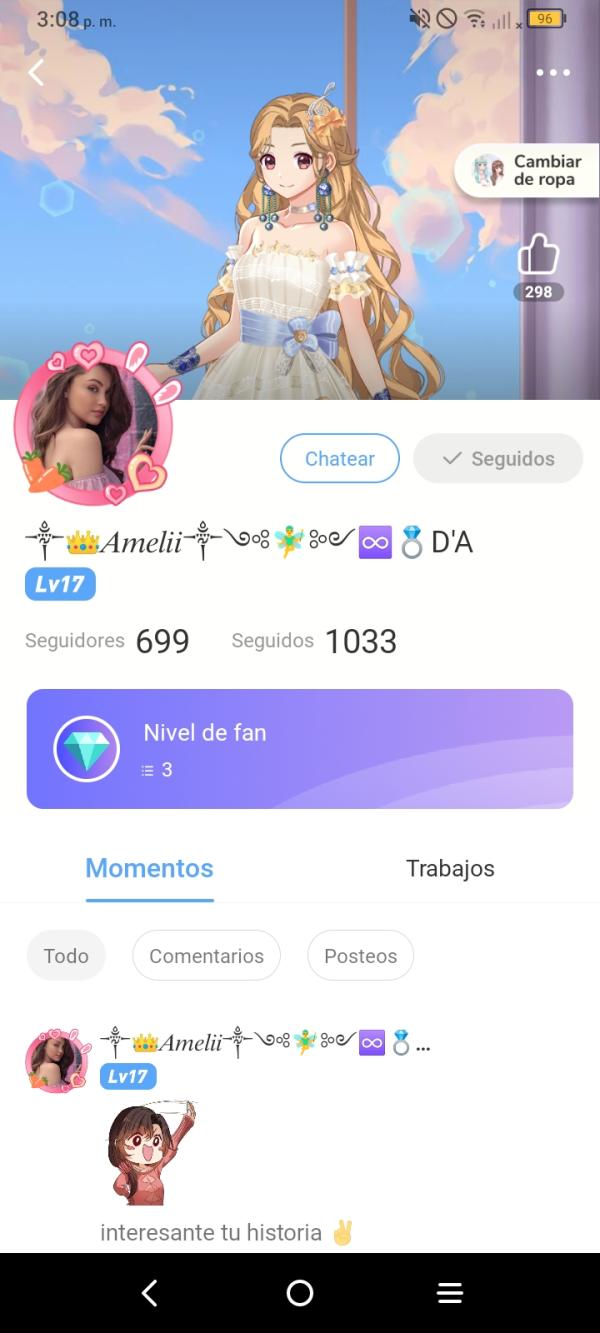Image resolution: width=600 pixels, height=1333 pixels.
Task: Open recent apps from navigation bar
Action: pos(450,1293)
